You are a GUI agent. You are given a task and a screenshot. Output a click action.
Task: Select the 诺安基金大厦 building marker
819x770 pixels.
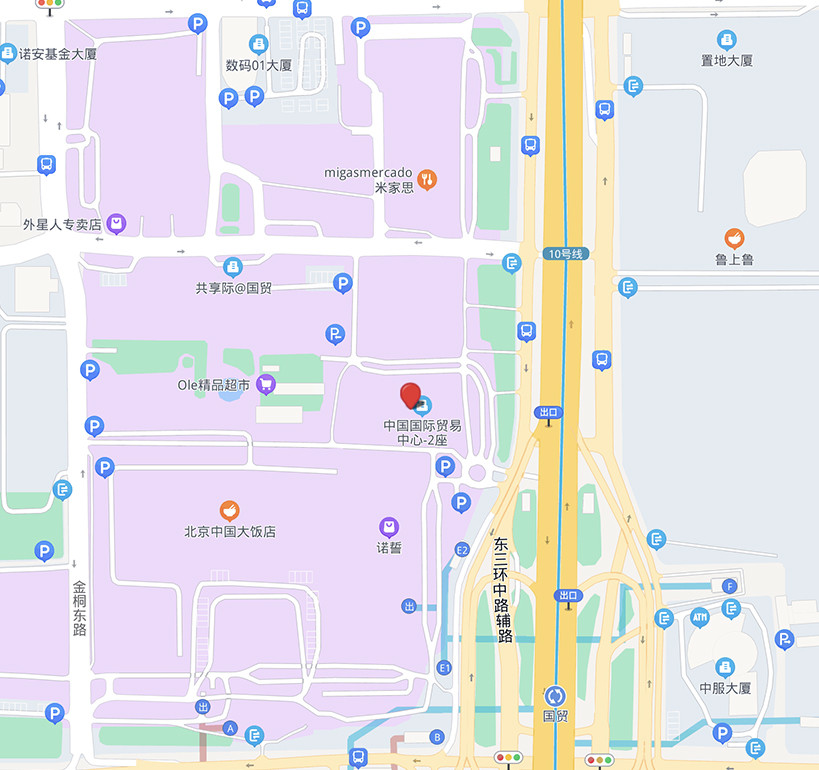(x=8, y=53)
